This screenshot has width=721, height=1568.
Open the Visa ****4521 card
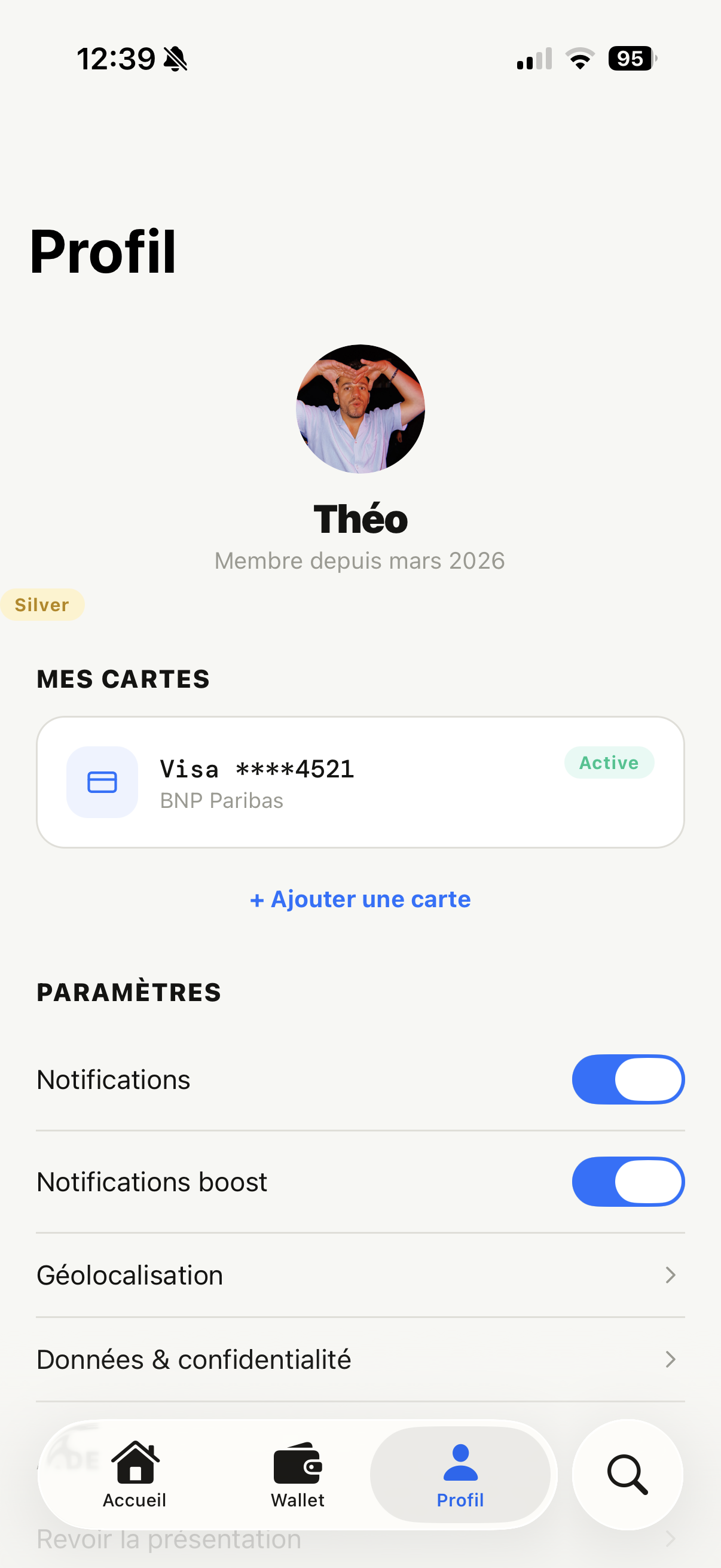click(360, 782)
